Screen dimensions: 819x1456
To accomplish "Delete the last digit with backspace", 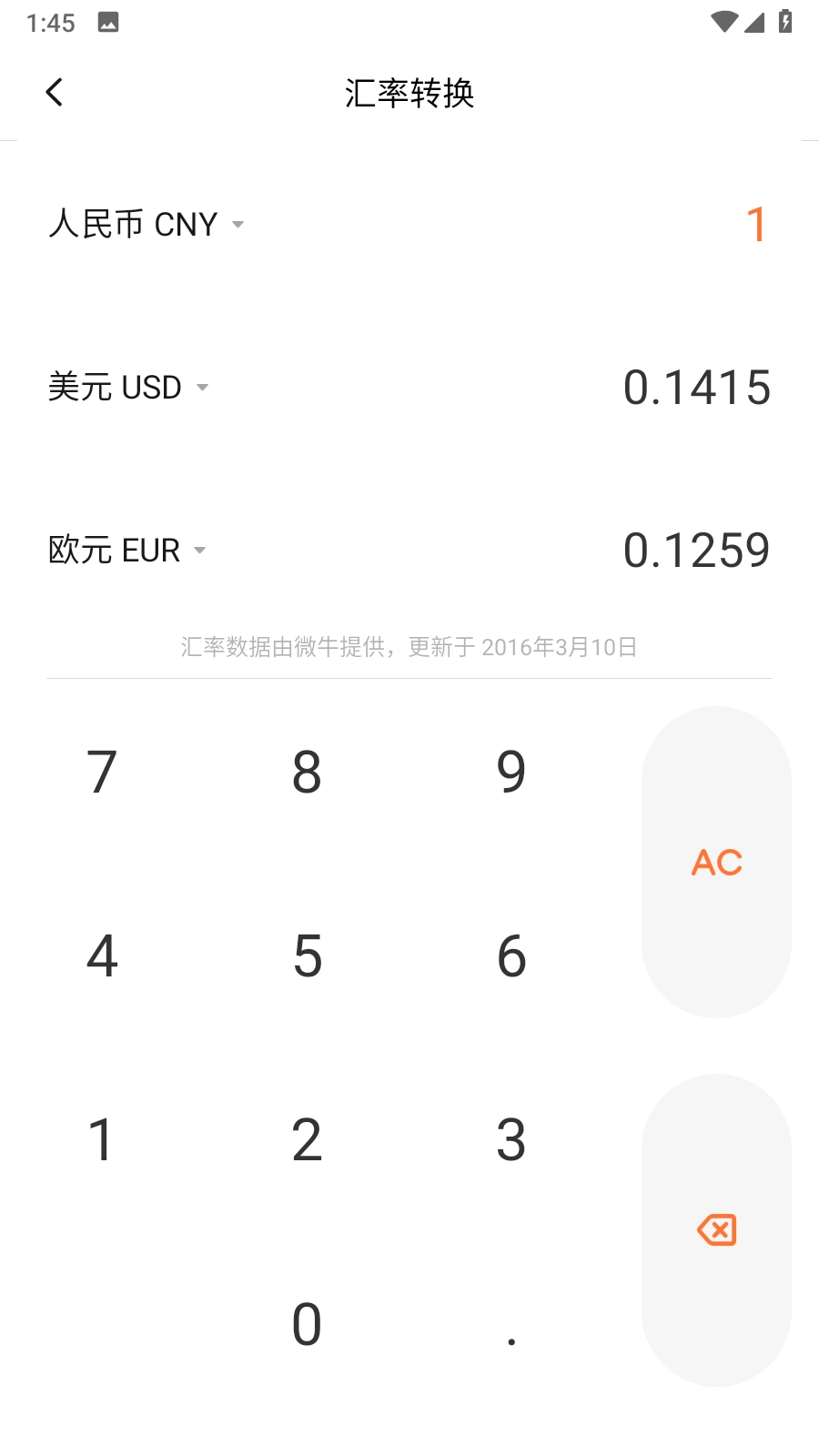I will 716,1230.
